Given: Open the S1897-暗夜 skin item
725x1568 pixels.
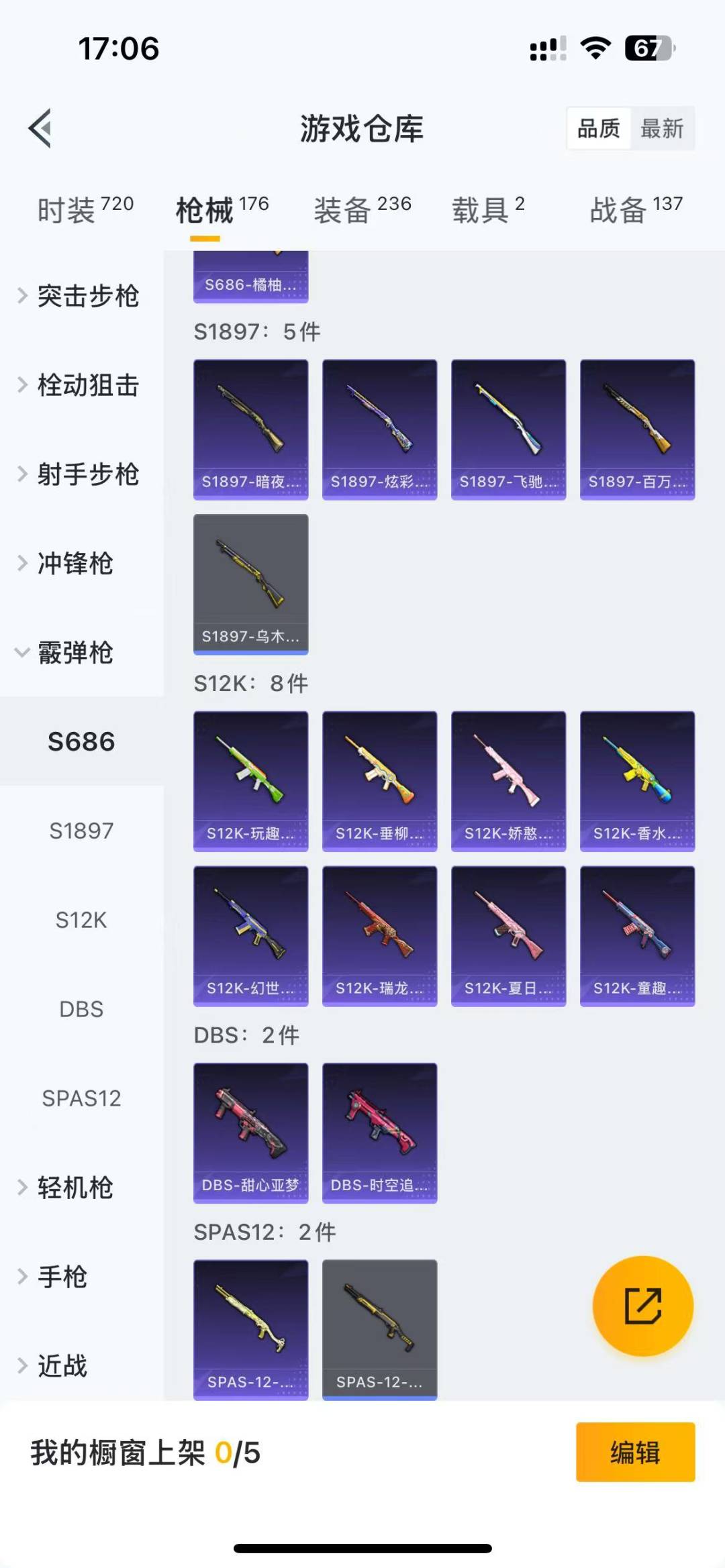Looking at the screenshot, I should [x=250, y=429].
